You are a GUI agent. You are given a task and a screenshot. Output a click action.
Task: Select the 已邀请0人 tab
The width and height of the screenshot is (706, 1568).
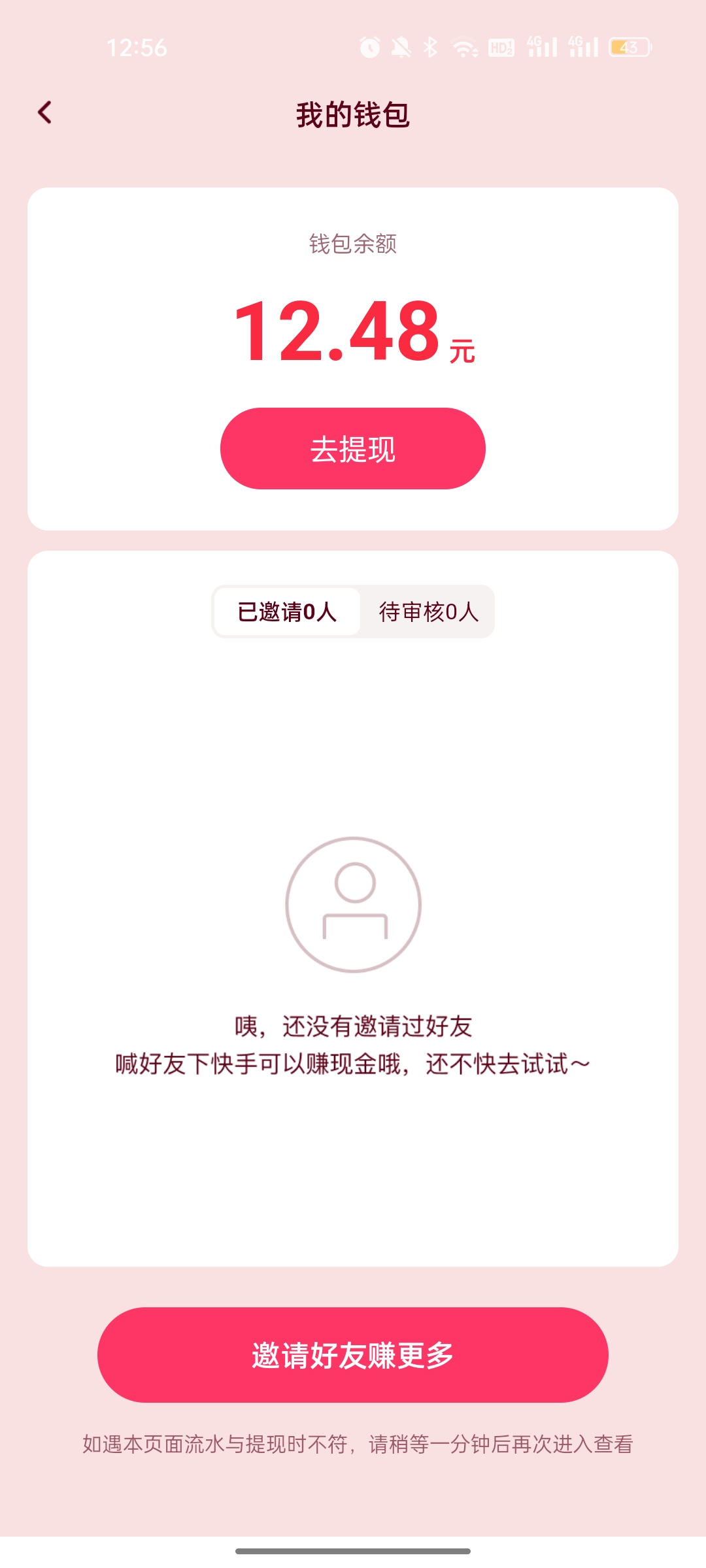pos(287,612)
